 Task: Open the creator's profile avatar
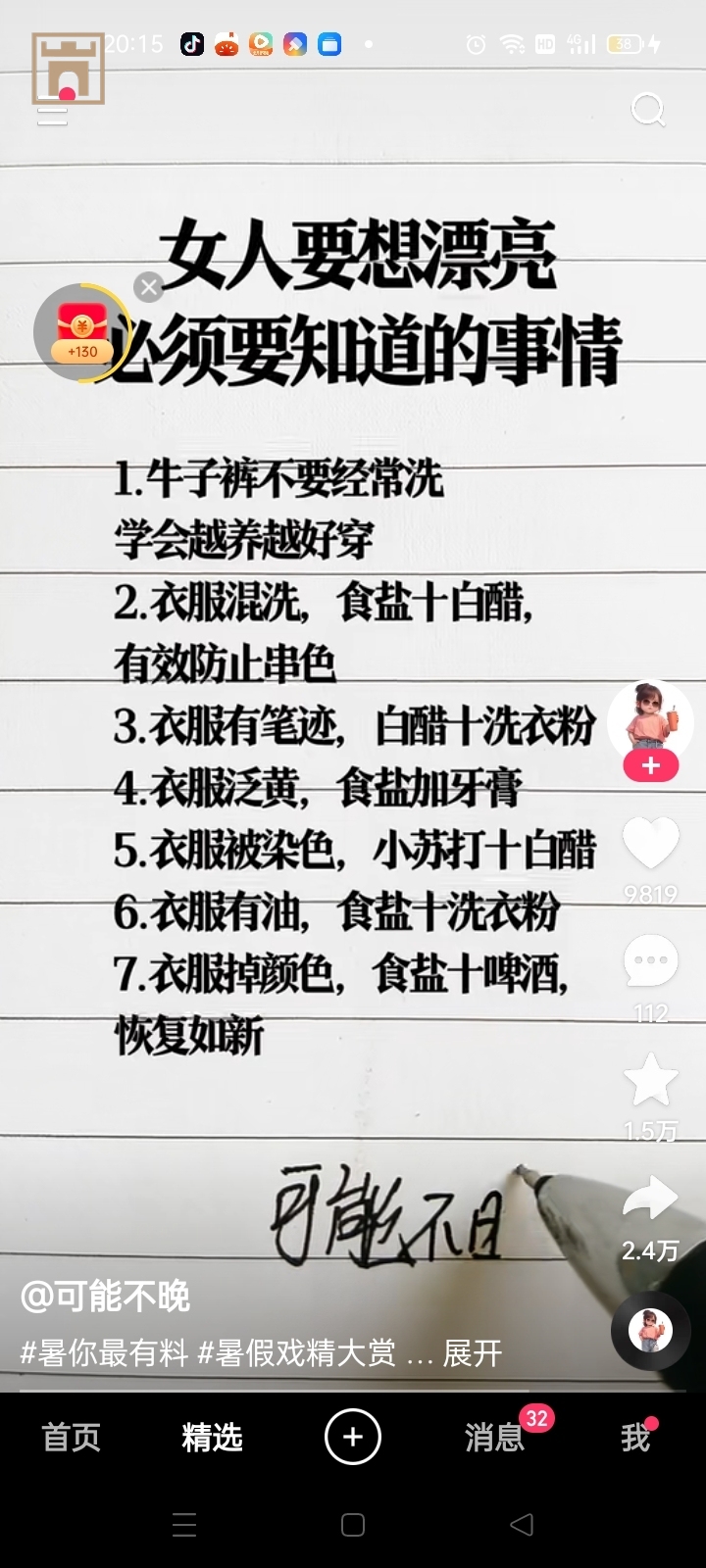tap(650, 720)
